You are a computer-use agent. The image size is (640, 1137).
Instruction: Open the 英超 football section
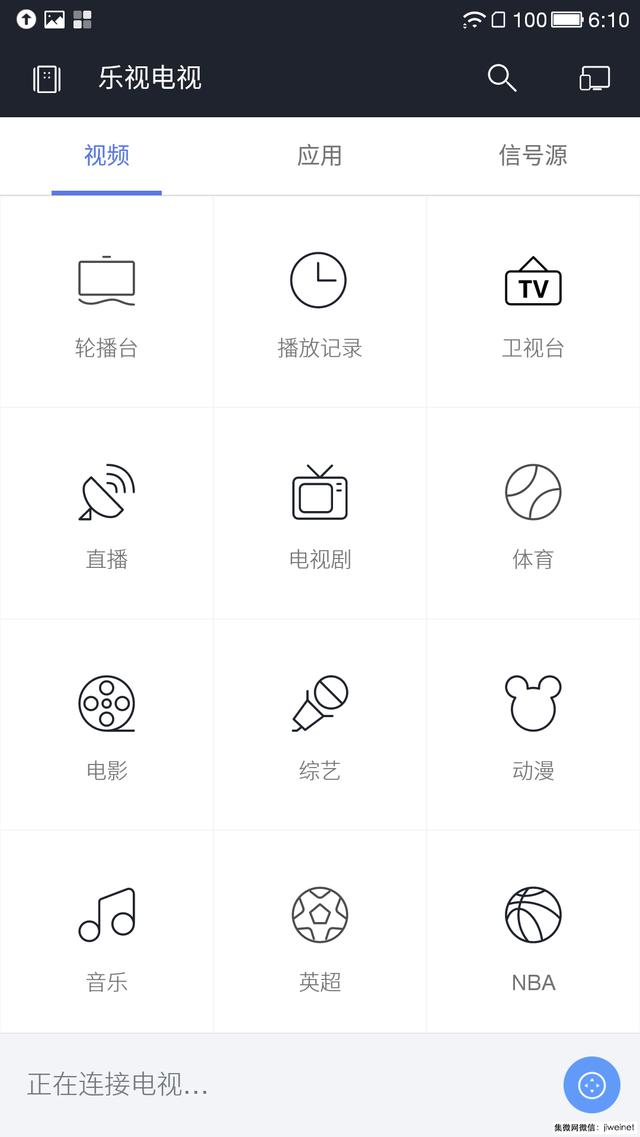coord(320,935)
